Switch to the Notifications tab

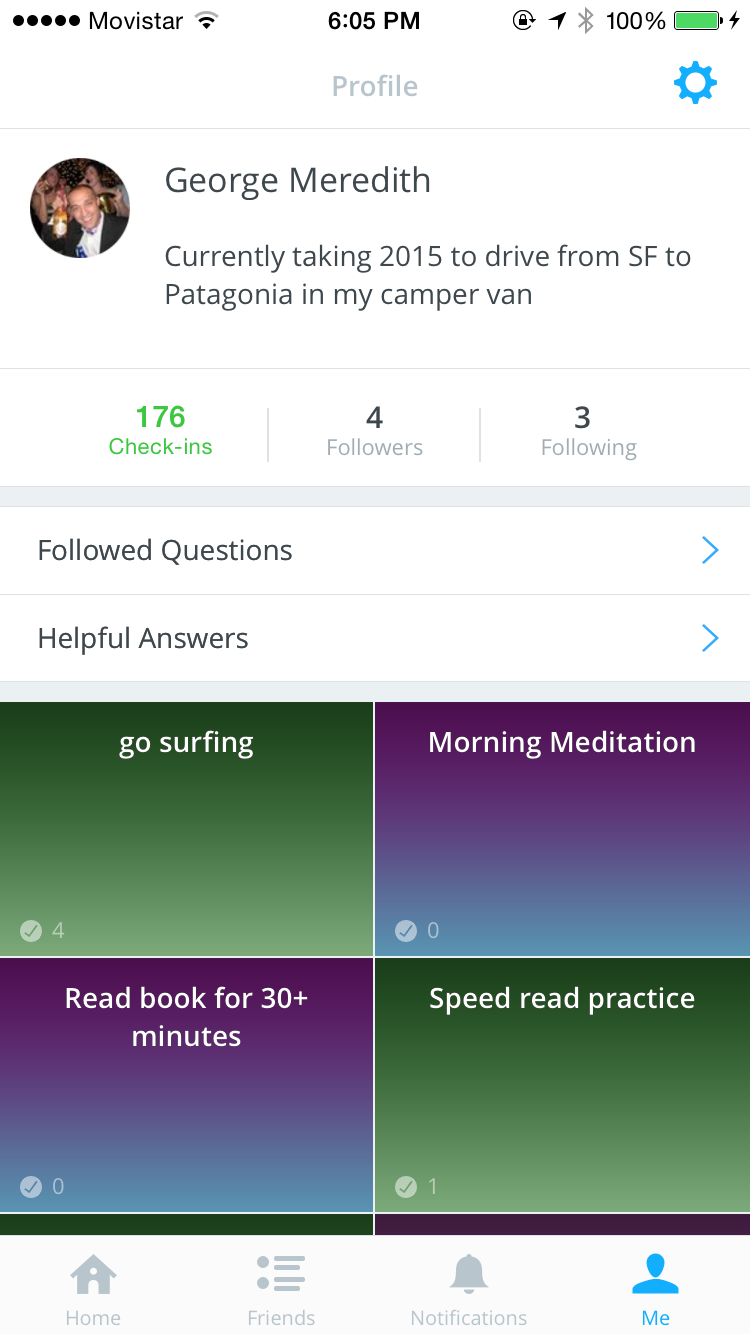(x=468, y=1288)
